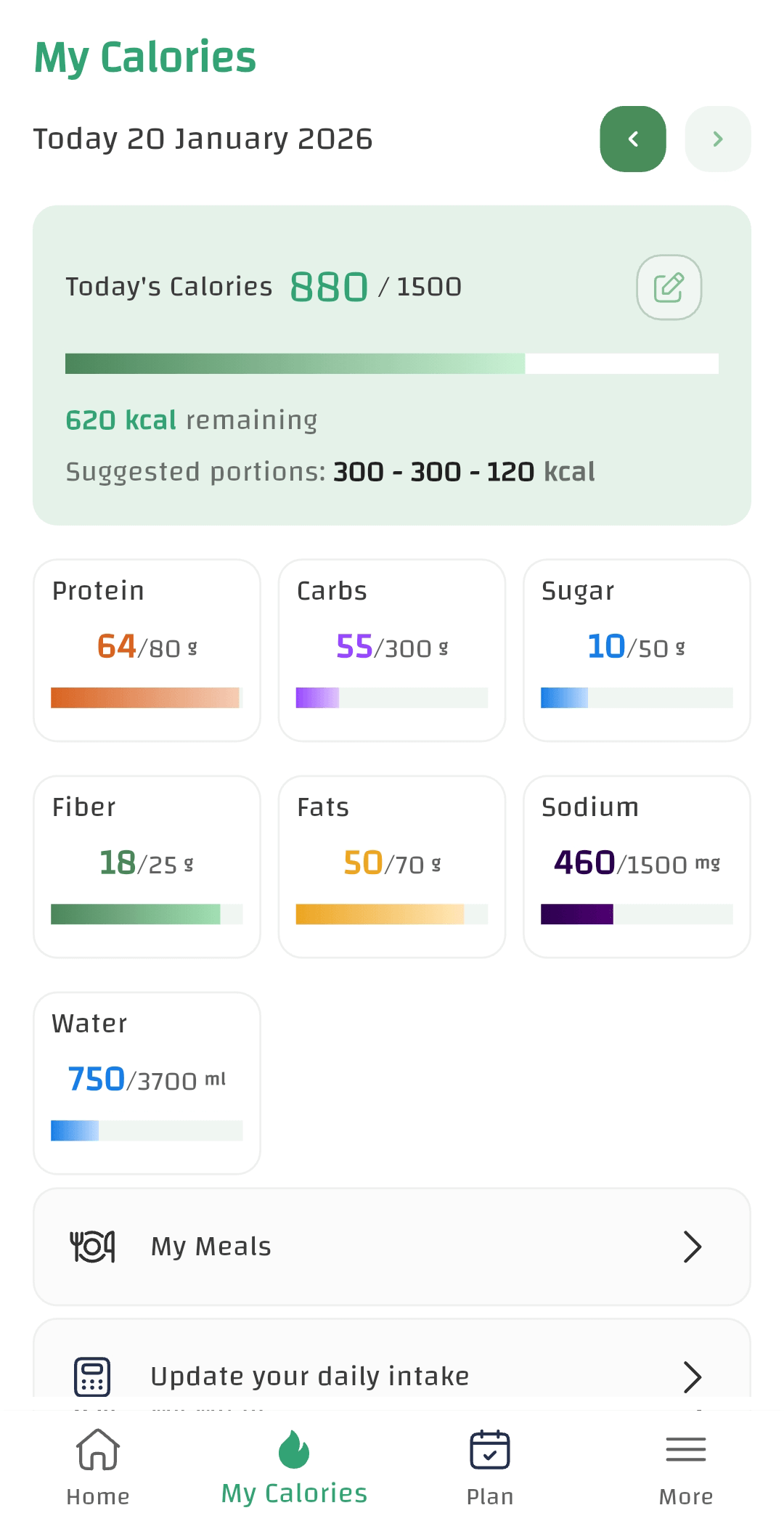Open the calorie edit pencil icon

click(x=669, y=287)
